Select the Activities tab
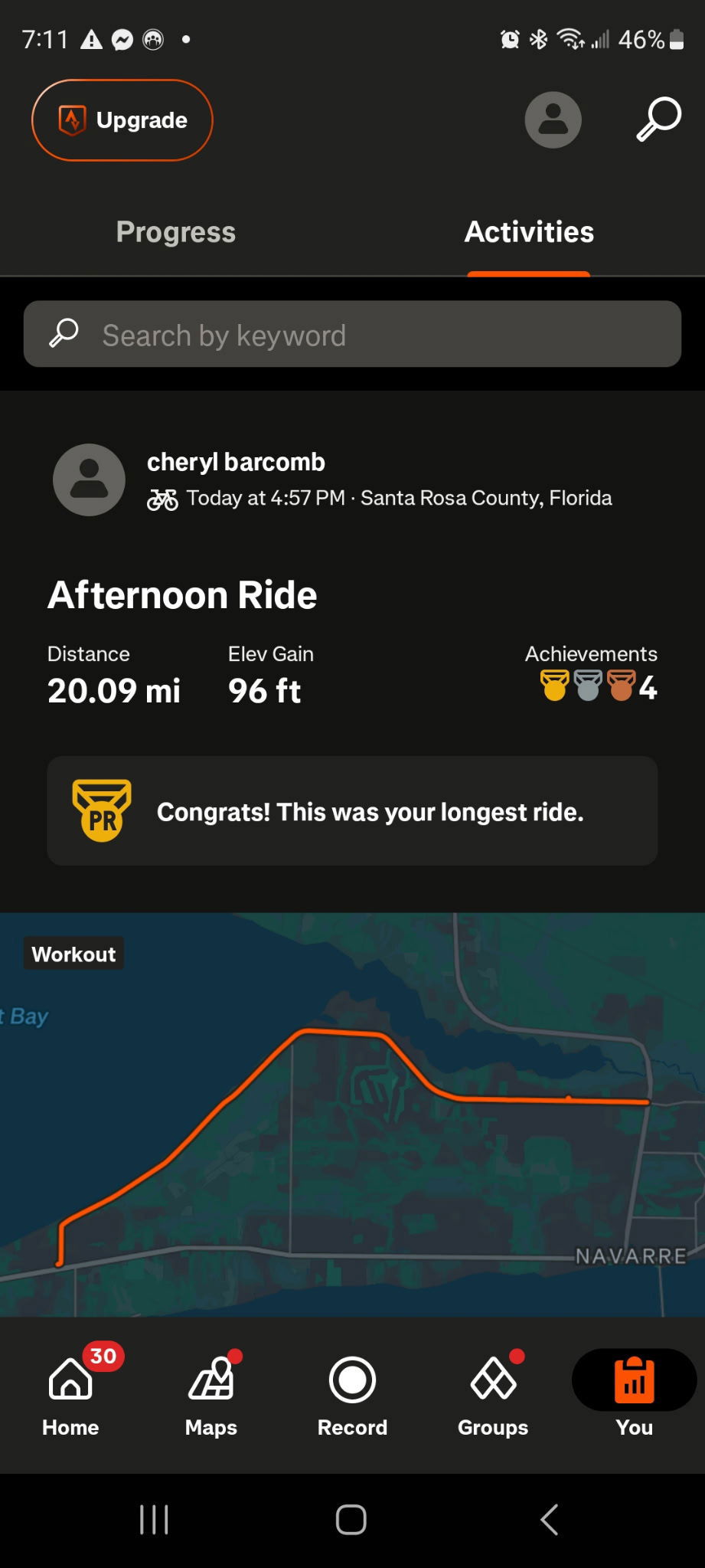The width and height of the screenshot is (705, 1568). 529,232
